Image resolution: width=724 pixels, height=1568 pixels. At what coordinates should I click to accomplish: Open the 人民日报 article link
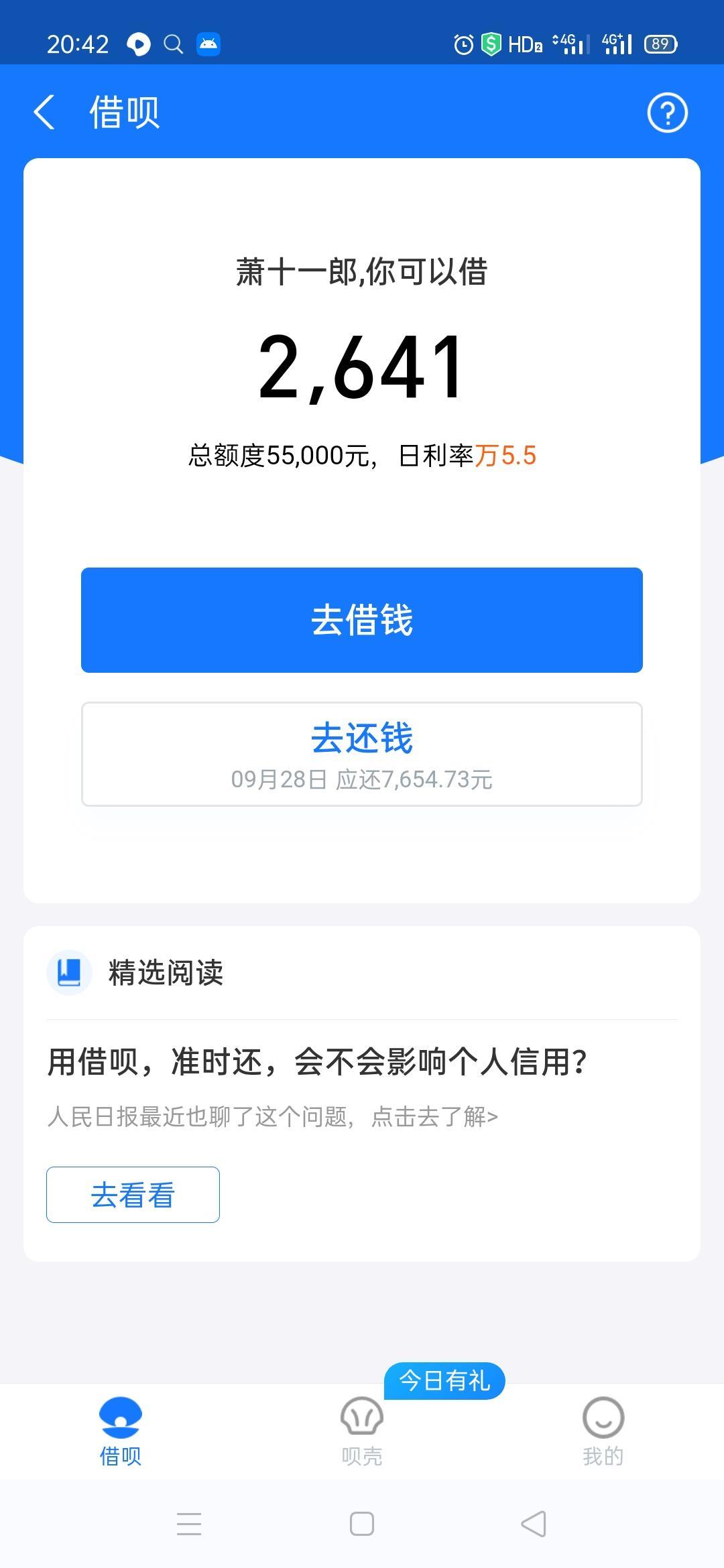coord(272,1117)
